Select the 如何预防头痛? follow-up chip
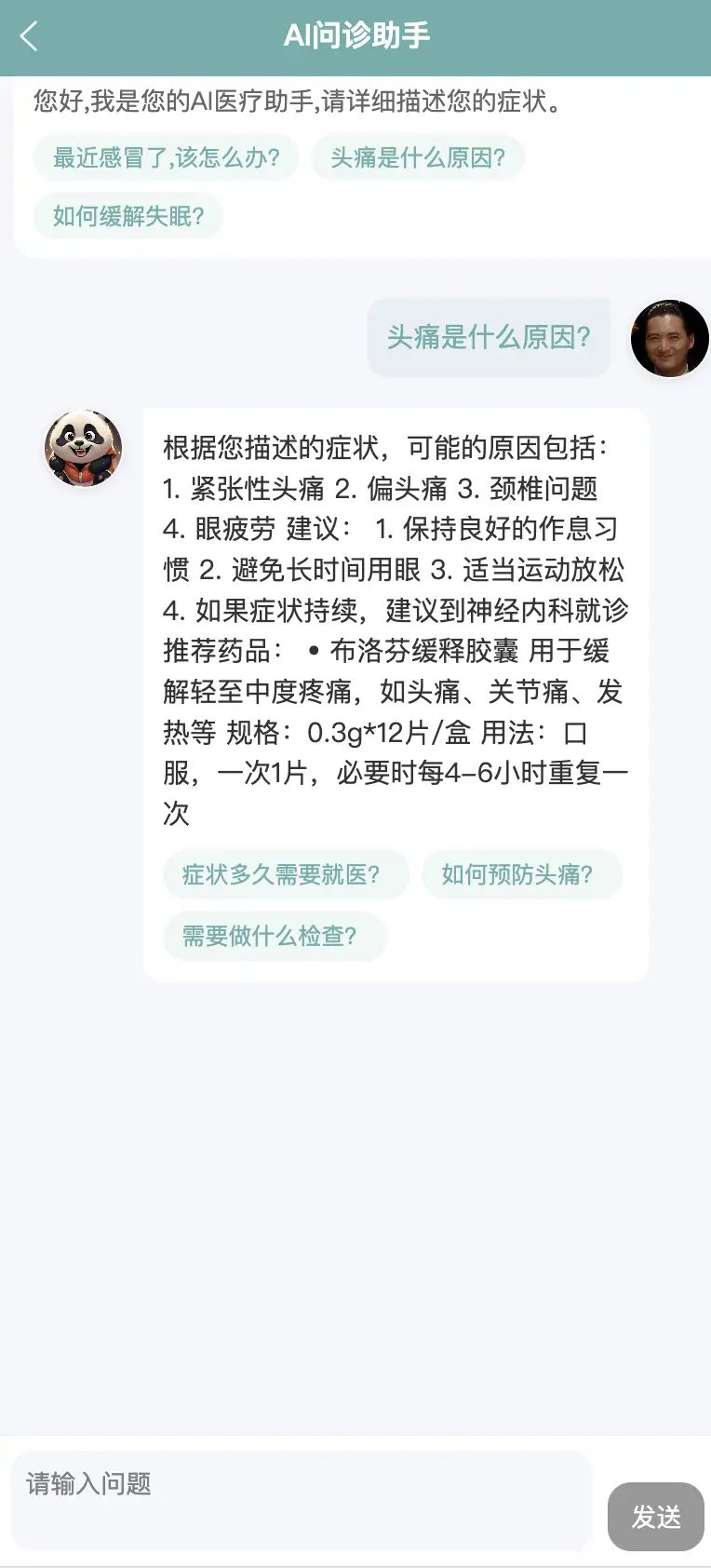Viewport: 711px width, 1568px height. pos(517,874)
